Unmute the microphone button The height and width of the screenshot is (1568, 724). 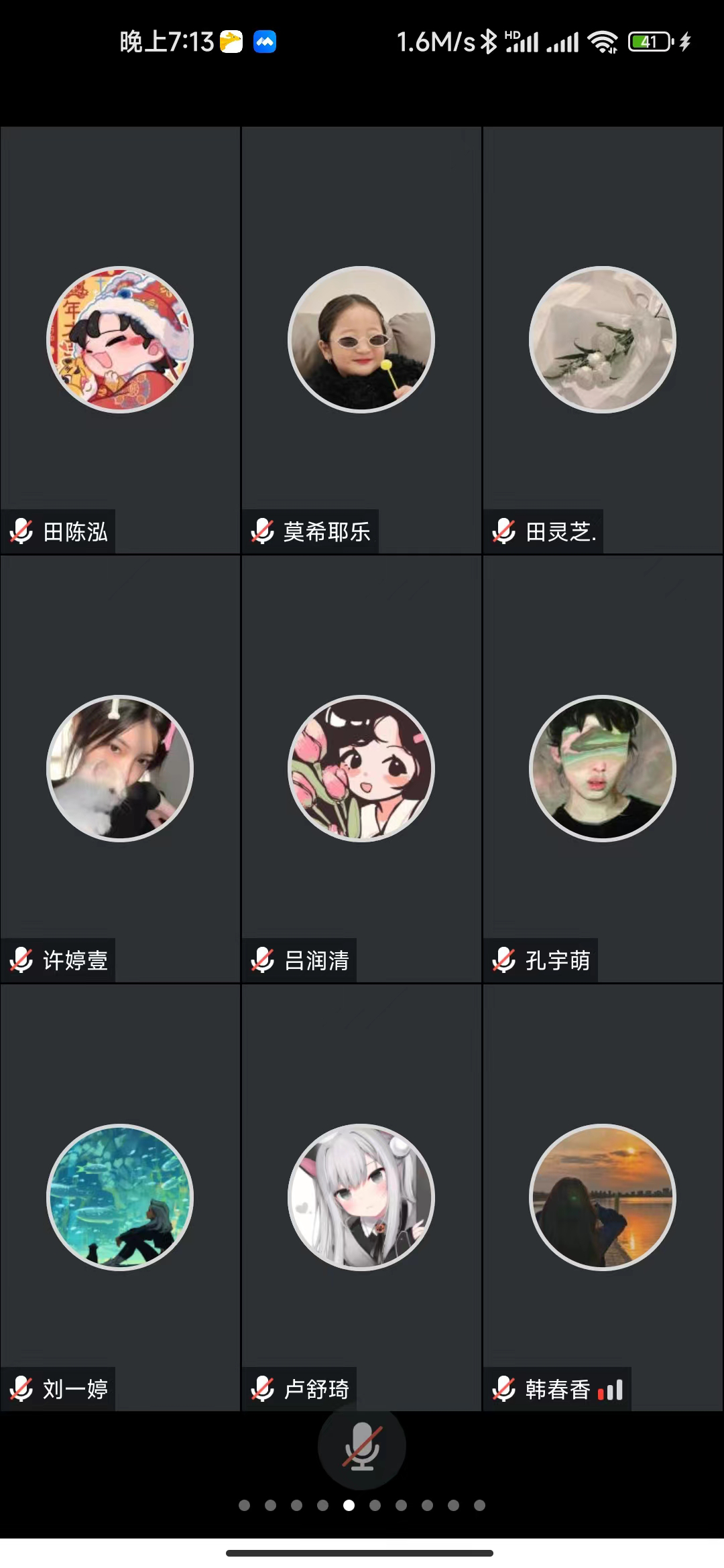[x=362, y=1446]
